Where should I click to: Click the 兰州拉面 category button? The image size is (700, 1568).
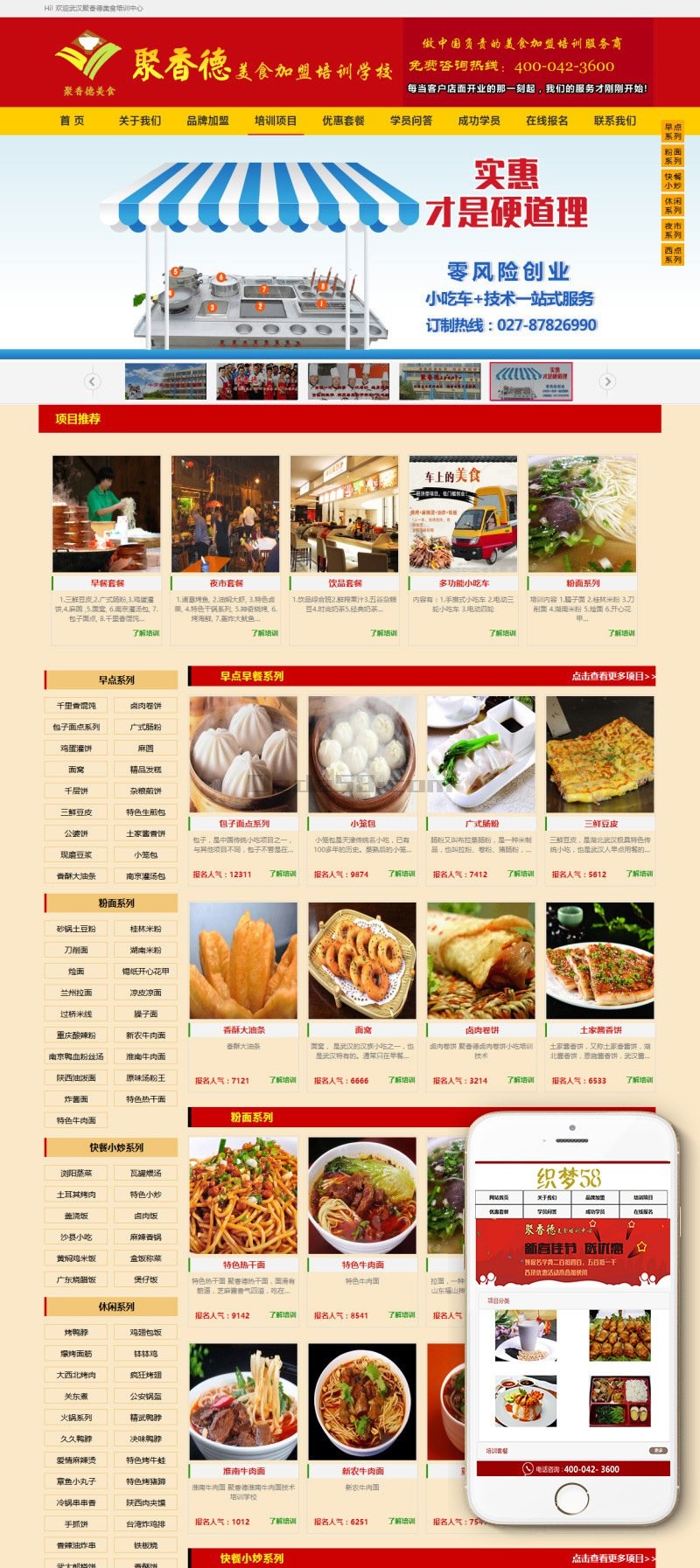75,993
